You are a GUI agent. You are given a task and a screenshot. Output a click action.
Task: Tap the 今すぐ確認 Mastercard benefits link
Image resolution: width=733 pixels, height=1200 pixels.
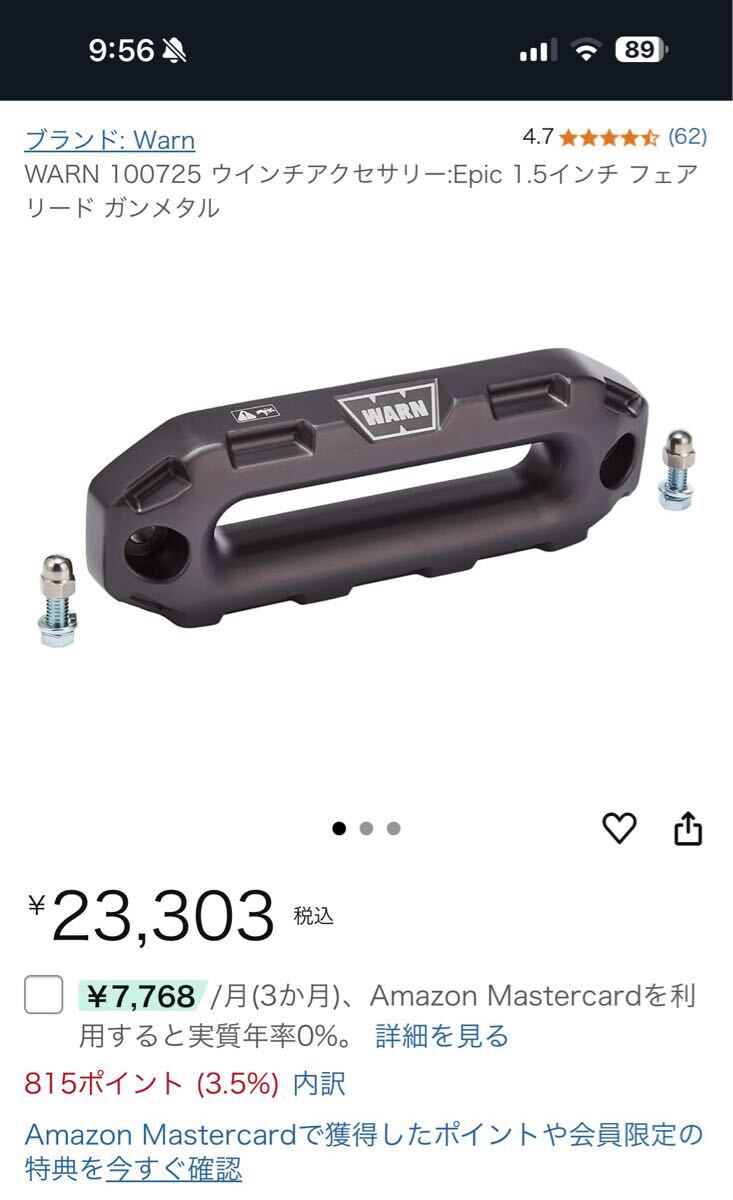click(174, 1167)
